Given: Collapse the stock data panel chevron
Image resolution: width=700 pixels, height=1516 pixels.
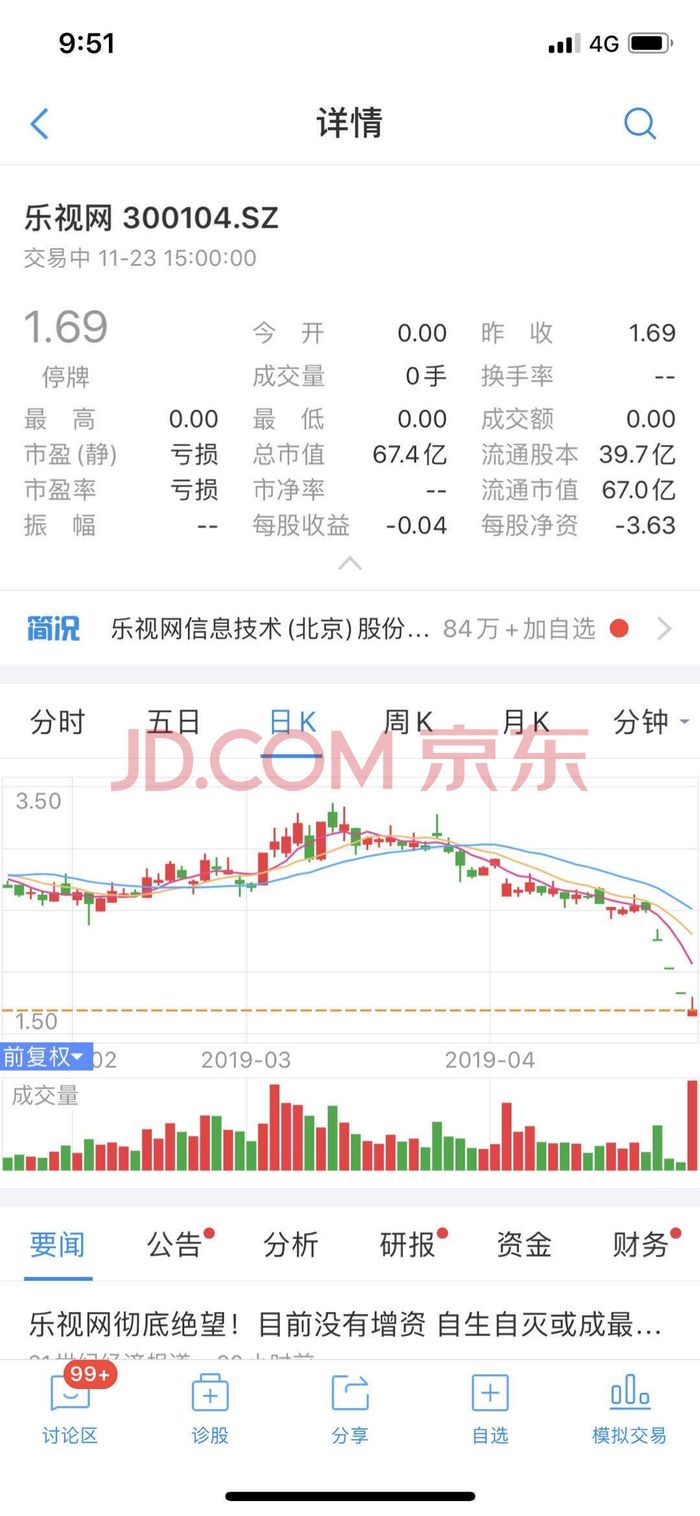Looking at the screenshot, I should coord(349,564).
